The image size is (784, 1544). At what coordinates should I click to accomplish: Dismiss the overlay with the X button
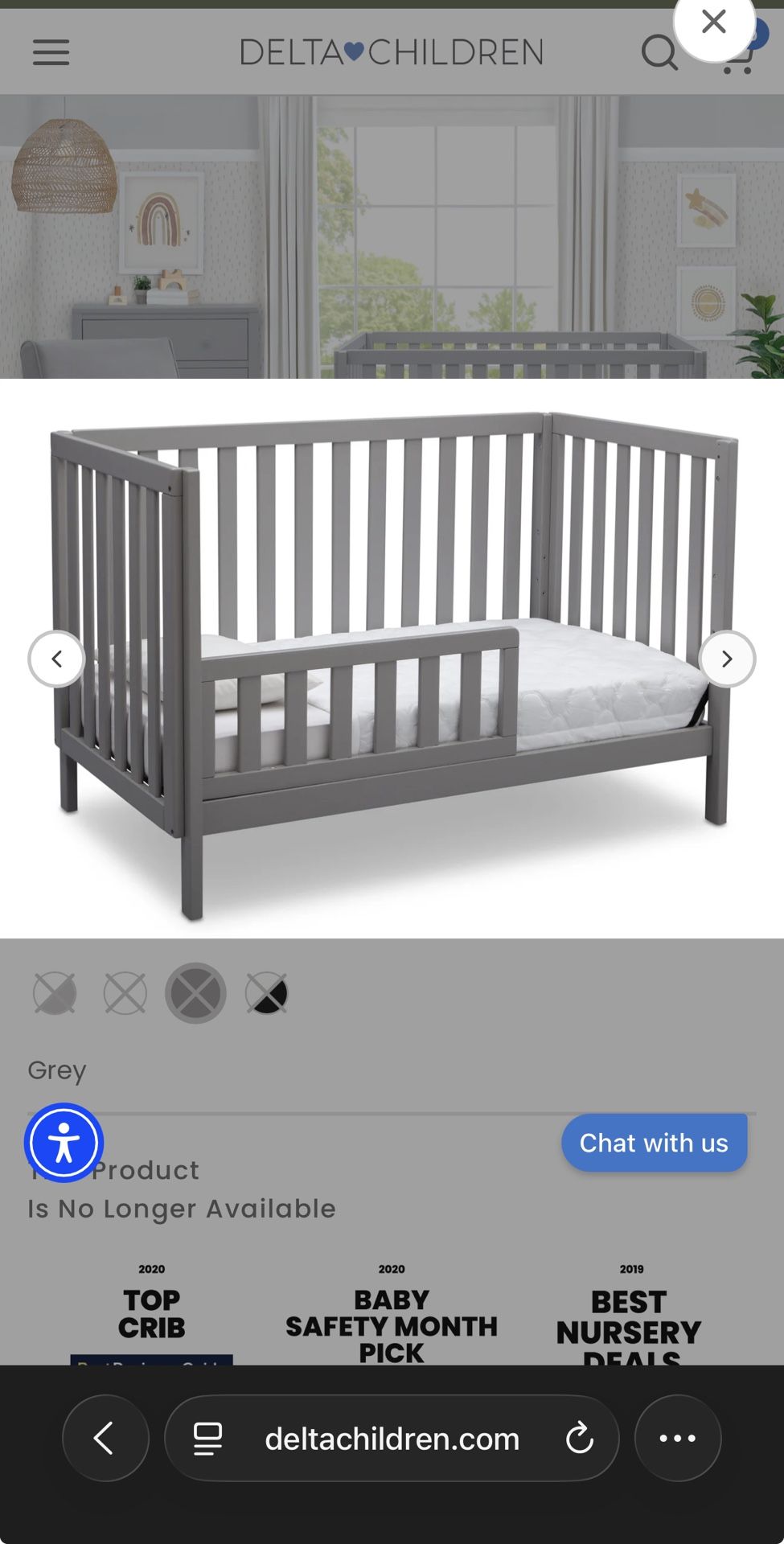[713, 23]
